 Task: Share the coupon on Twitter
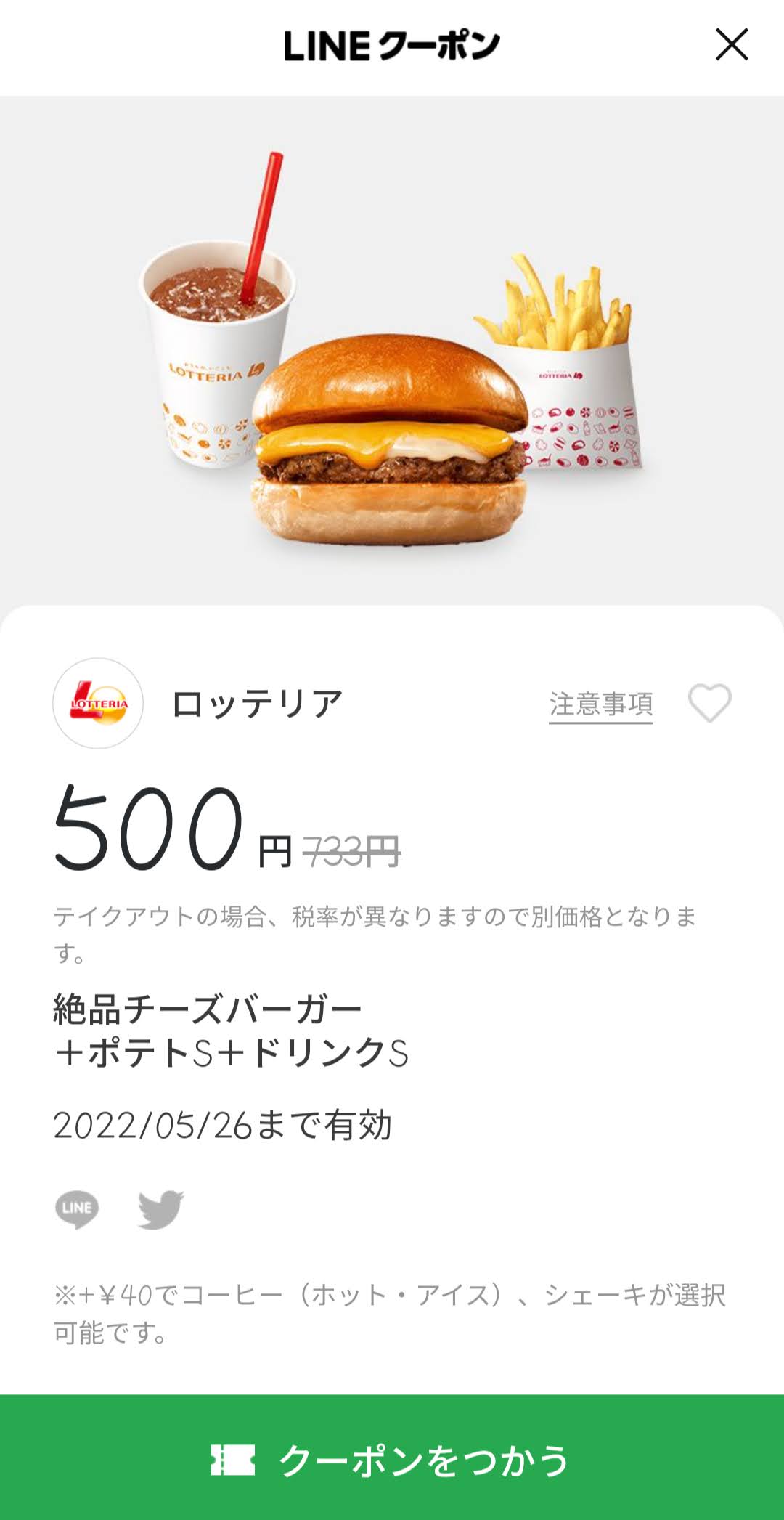(x=161, y=1209)
